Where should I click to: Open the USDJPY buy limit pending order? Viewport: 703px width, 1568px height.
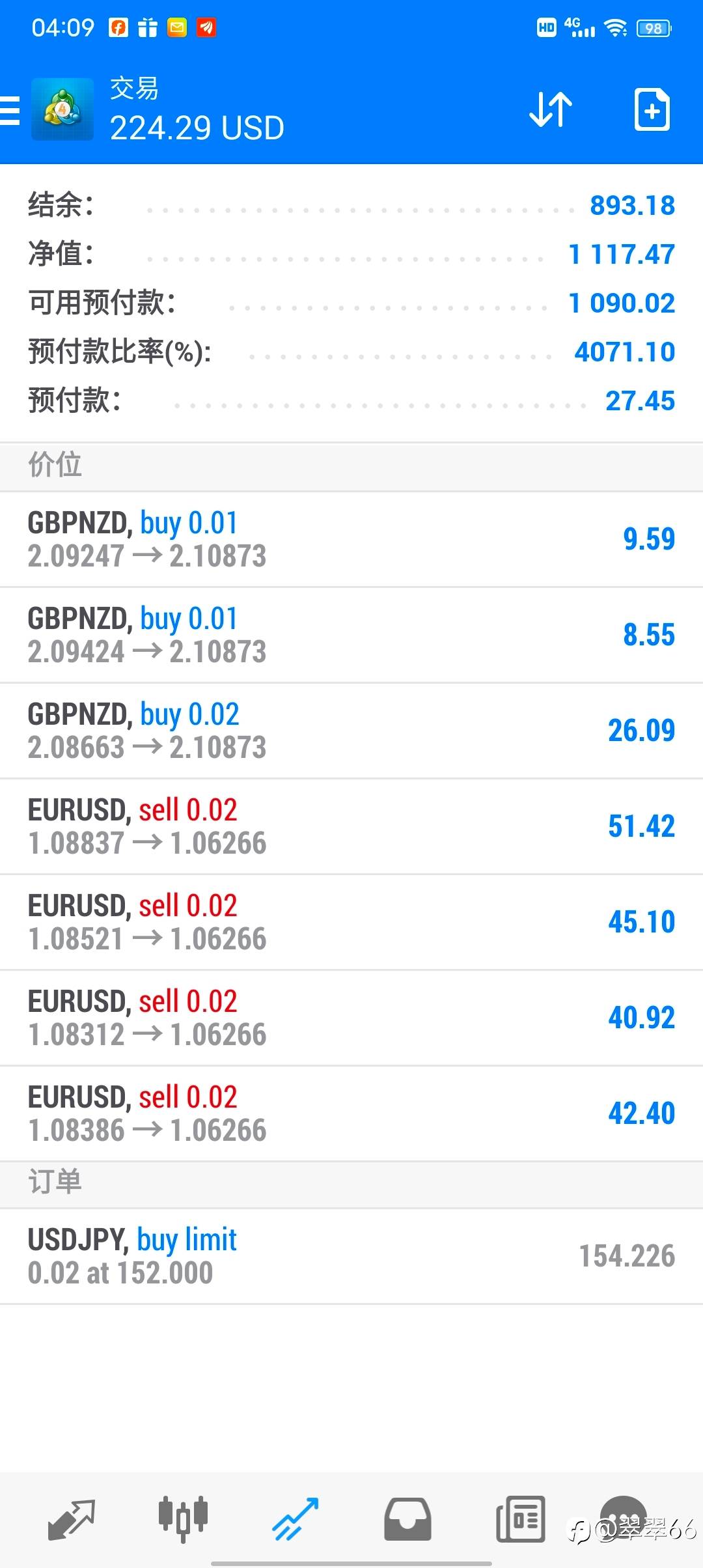[x=351, y=1256]
